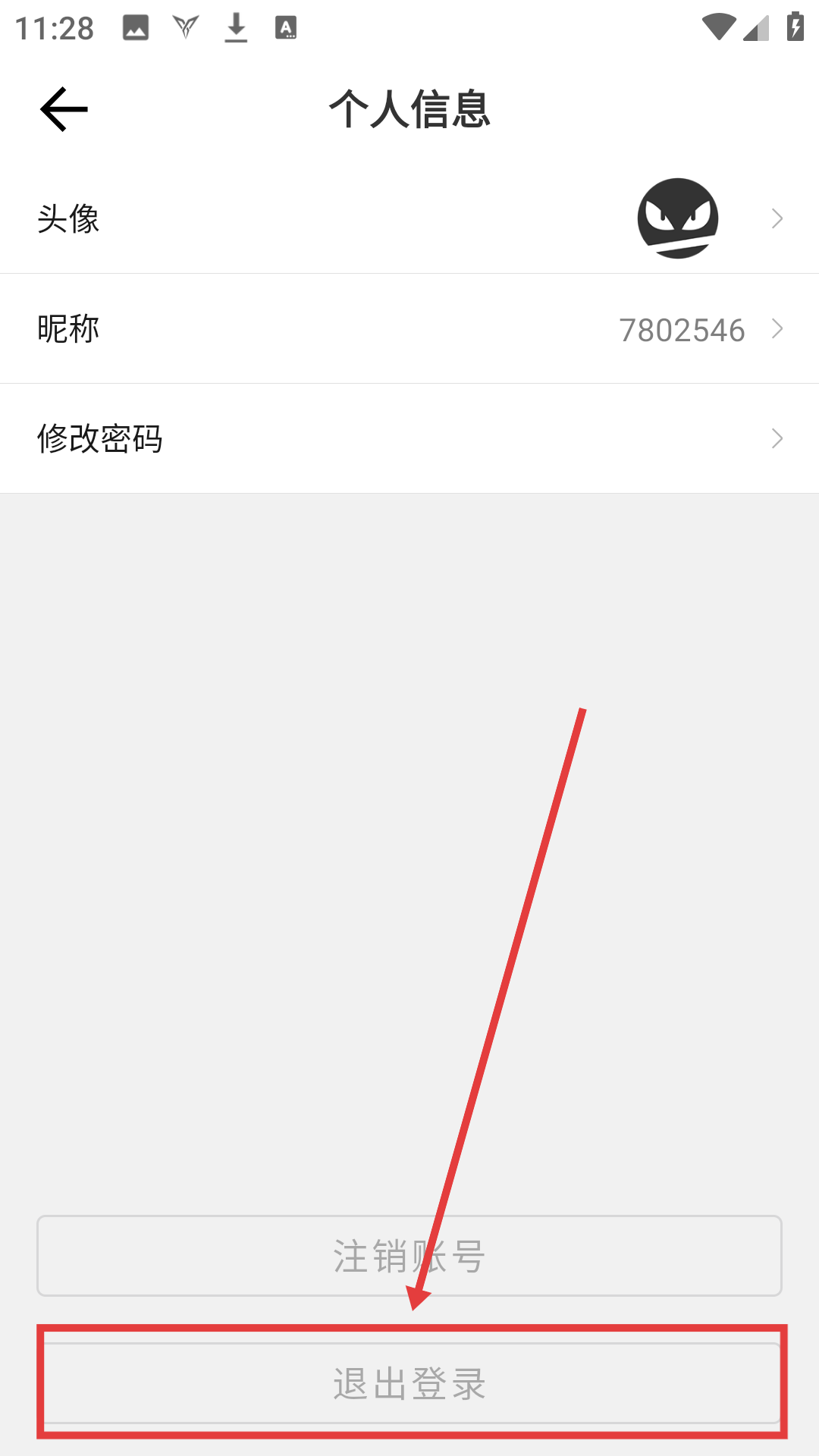Screen dimensions: 819x1456
Task: Open 修改密码 to change password
Action: point(409,438)
